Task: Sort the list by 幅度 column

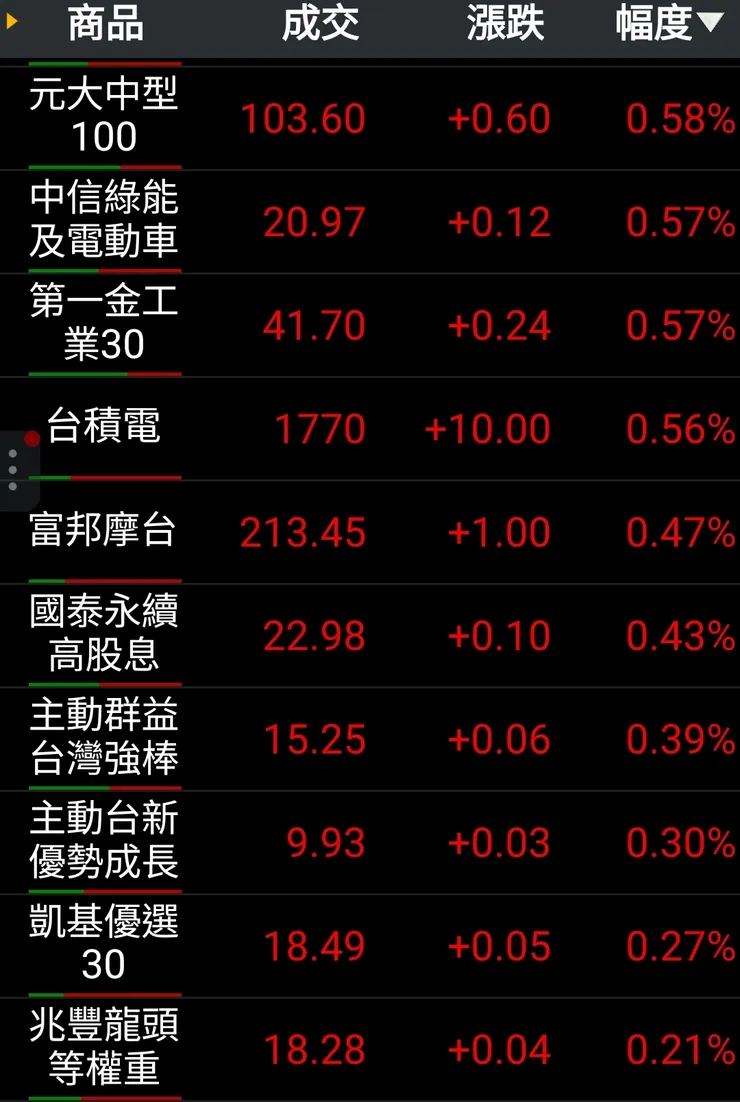Action: pyautogui.click(x=668, y=24)
